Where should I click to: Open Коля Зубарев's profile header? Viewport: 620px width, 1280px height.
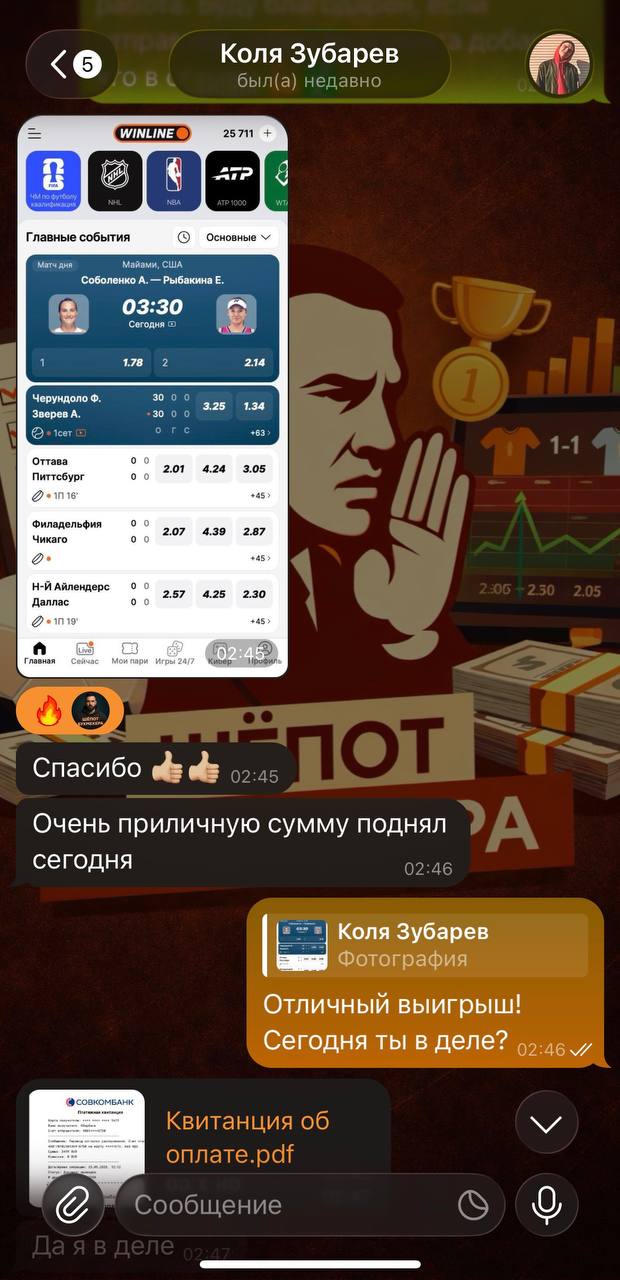pos(308,64)
